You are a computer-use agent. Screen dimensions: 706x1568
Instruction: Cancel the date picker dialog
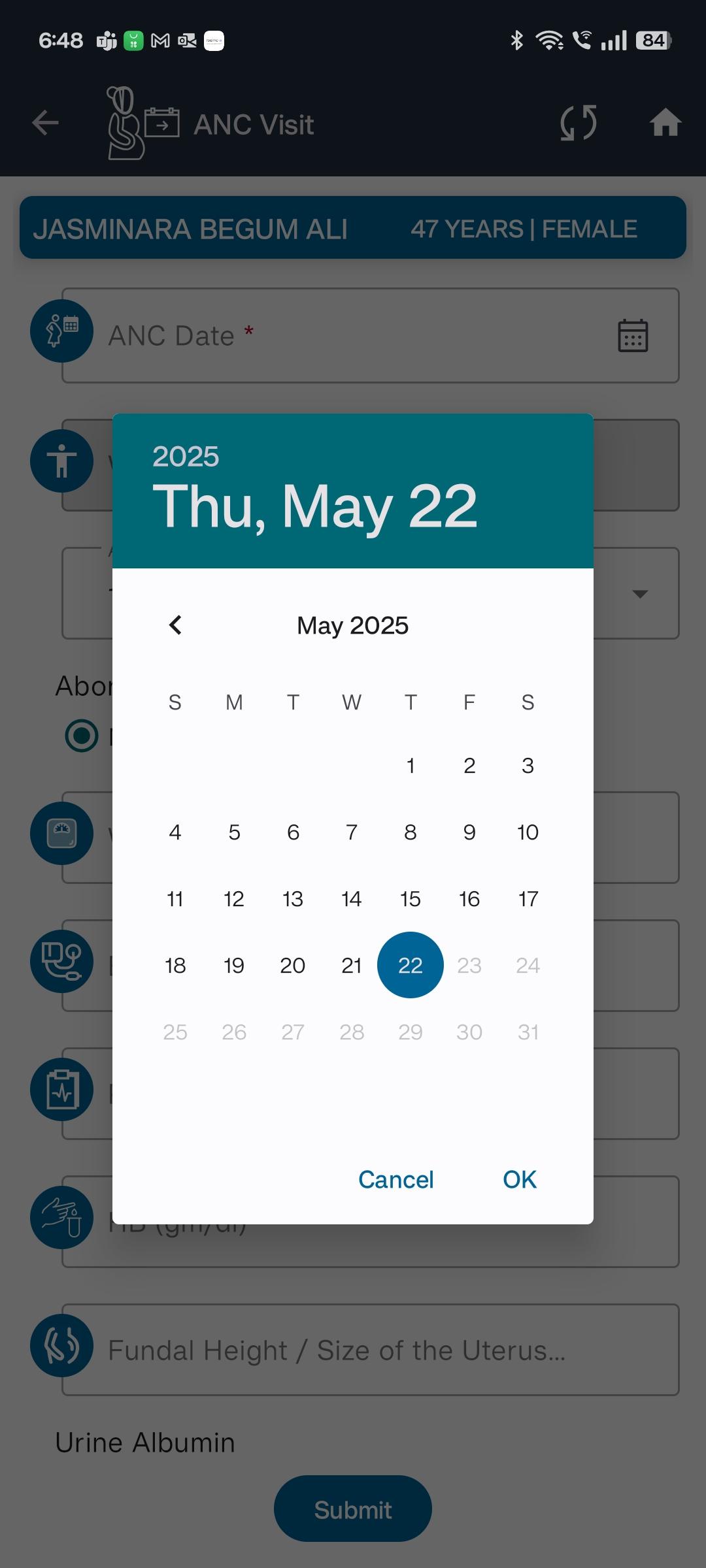(x=396, y=1179)
